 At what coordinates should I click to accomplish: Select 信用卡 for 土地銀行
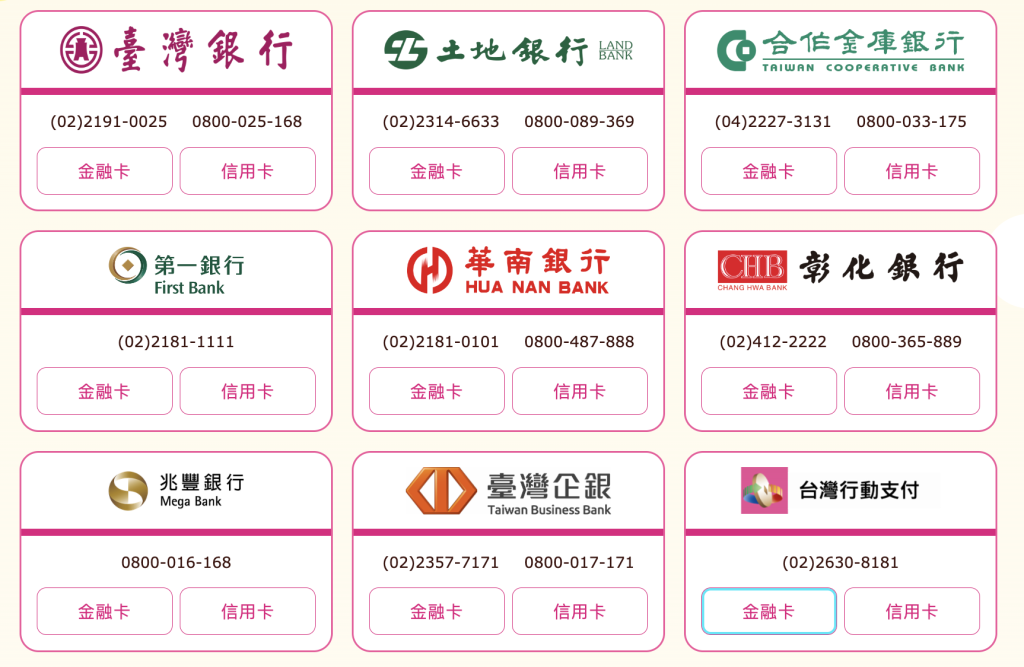pos(579,171)
